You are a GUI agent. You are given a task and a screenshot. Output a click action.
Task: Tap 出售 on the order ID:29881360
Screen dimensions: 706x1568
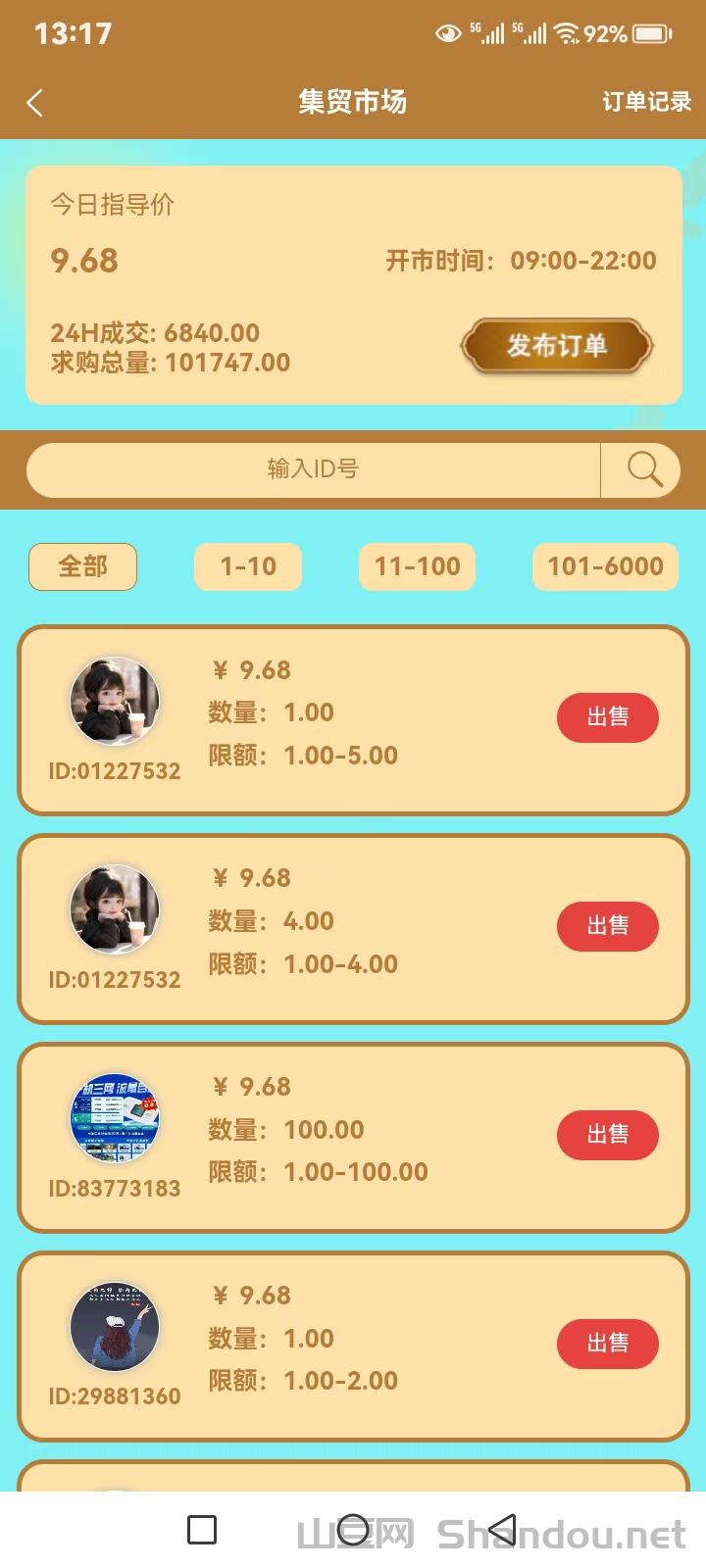point(607,1344)
